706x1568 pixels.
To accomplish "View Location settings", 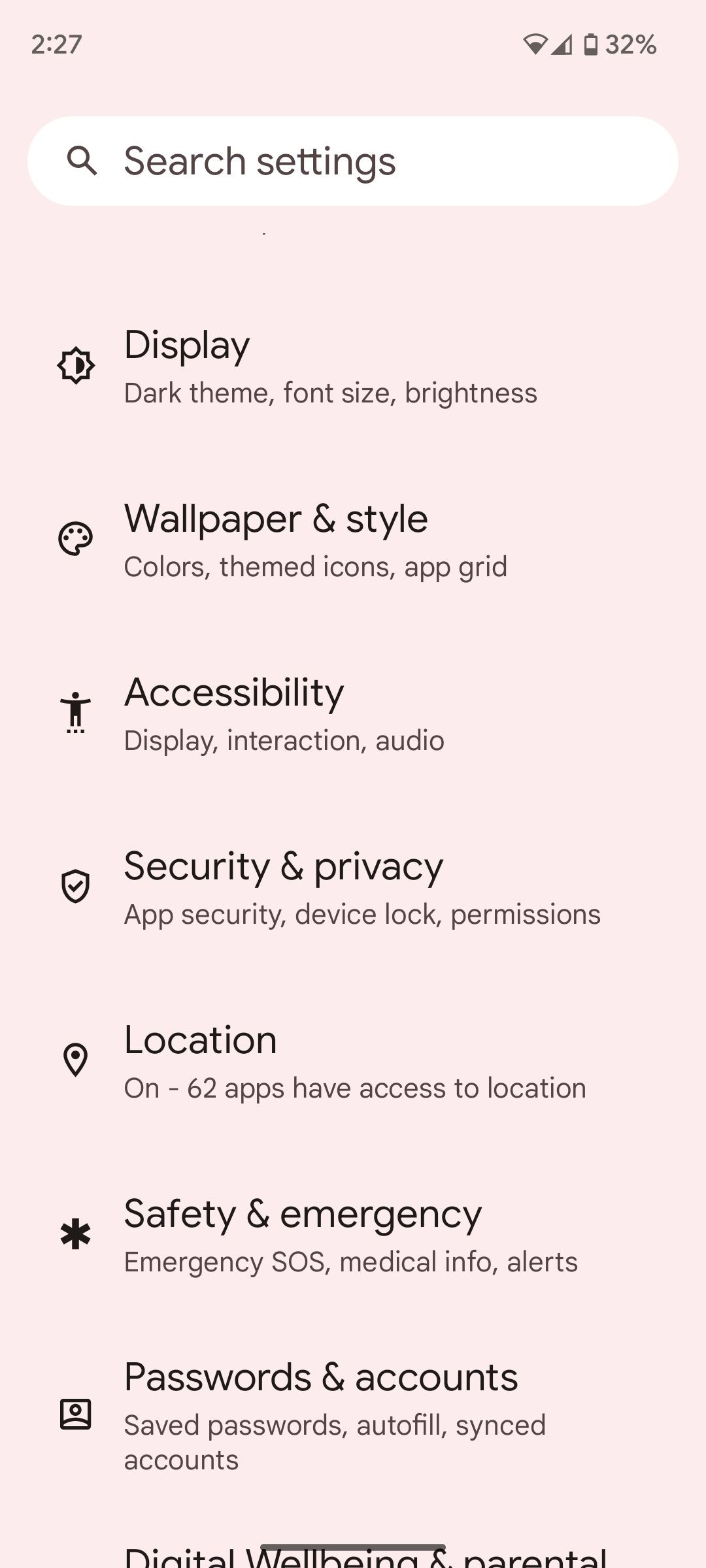I will pyautogui.click(x=354, y=1062).
